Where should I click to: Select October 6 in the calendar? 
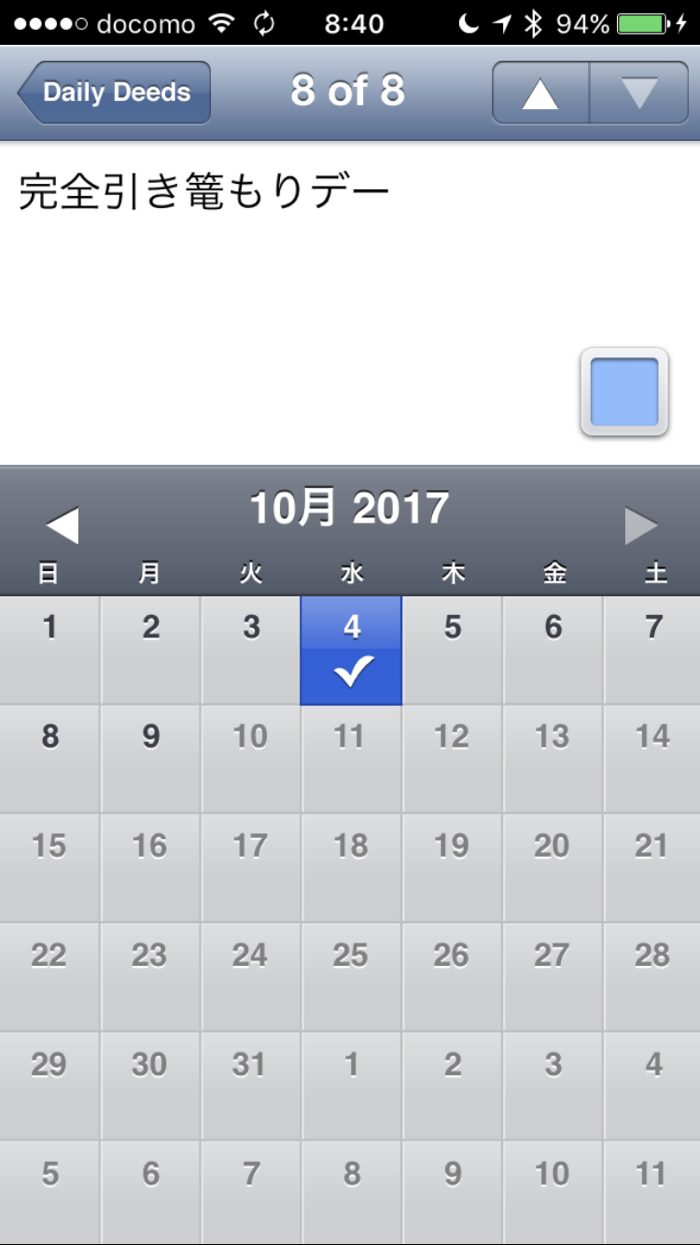(x=553, y=651)
